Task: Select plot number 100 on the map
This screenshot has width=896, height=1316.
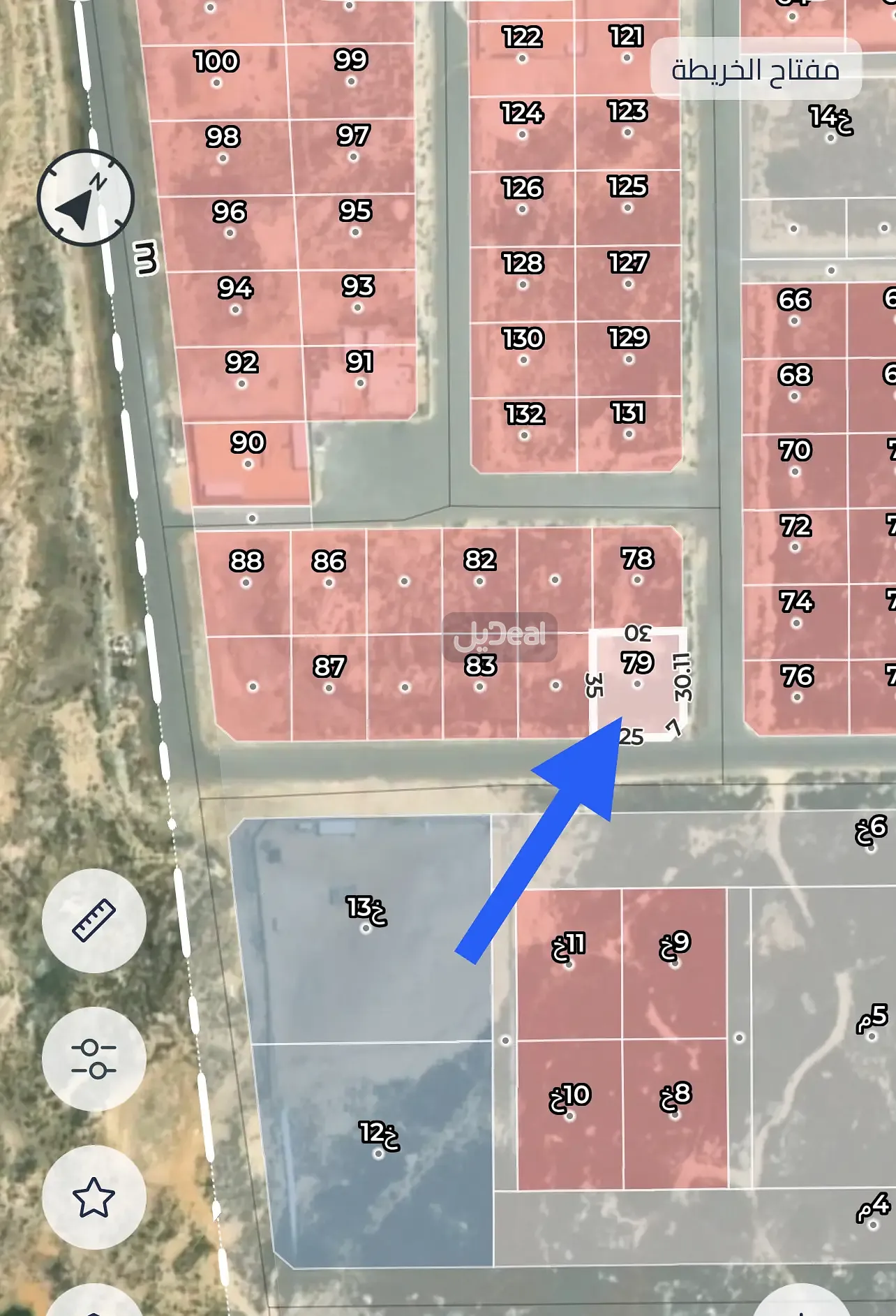Action: [x=216, y=70]
